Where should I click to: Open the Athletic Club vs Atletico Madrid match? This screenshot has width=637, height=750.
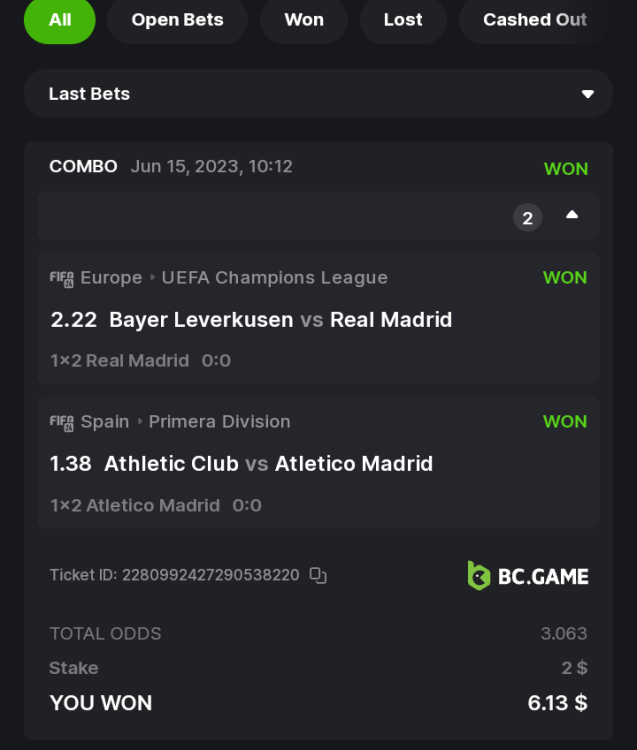[268, 464]
